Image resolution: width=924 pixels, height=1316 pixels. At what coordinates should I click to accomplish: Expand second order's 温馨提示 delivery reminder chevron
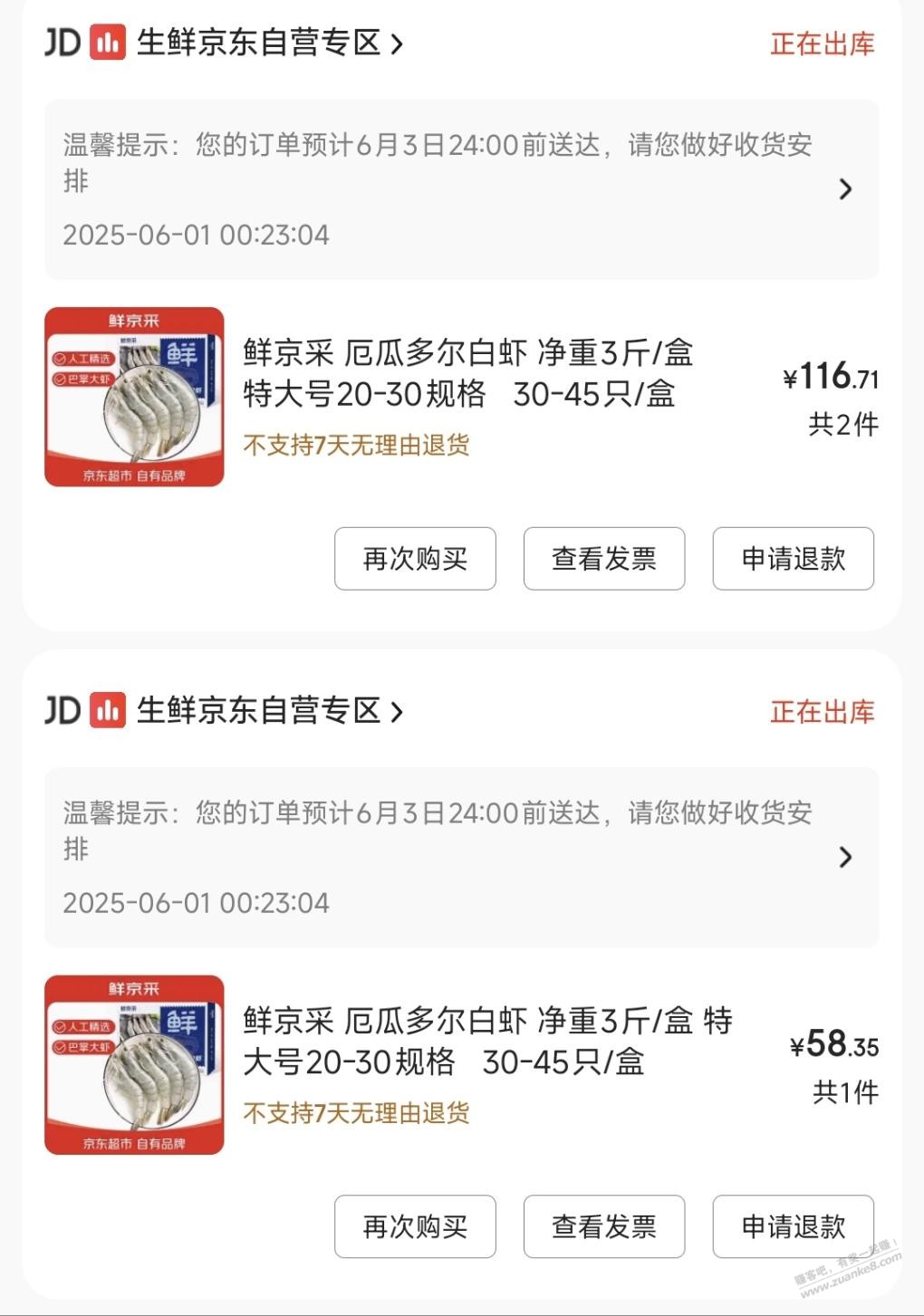pos(846,857)
